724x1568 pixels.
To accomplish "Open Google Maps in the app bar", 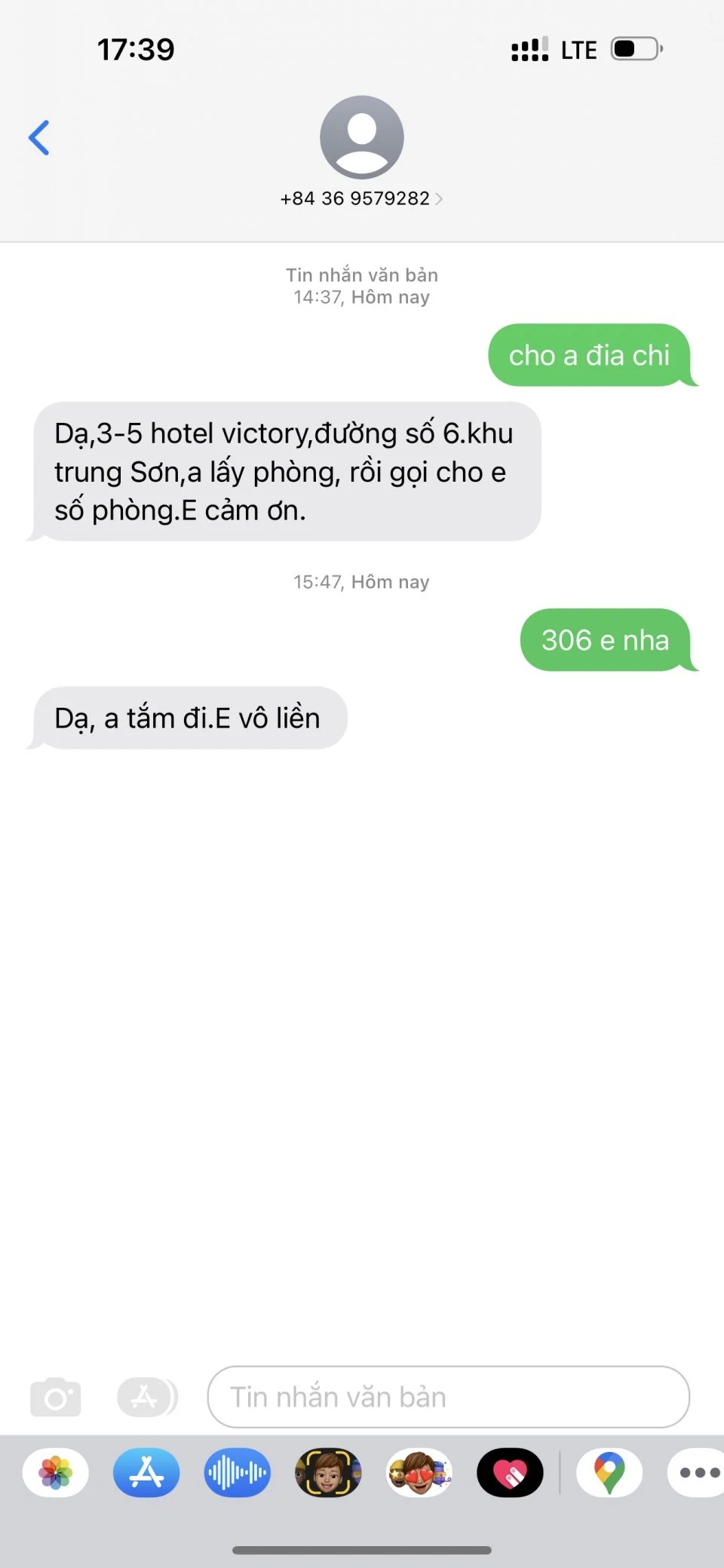I will coord(609,1472).
